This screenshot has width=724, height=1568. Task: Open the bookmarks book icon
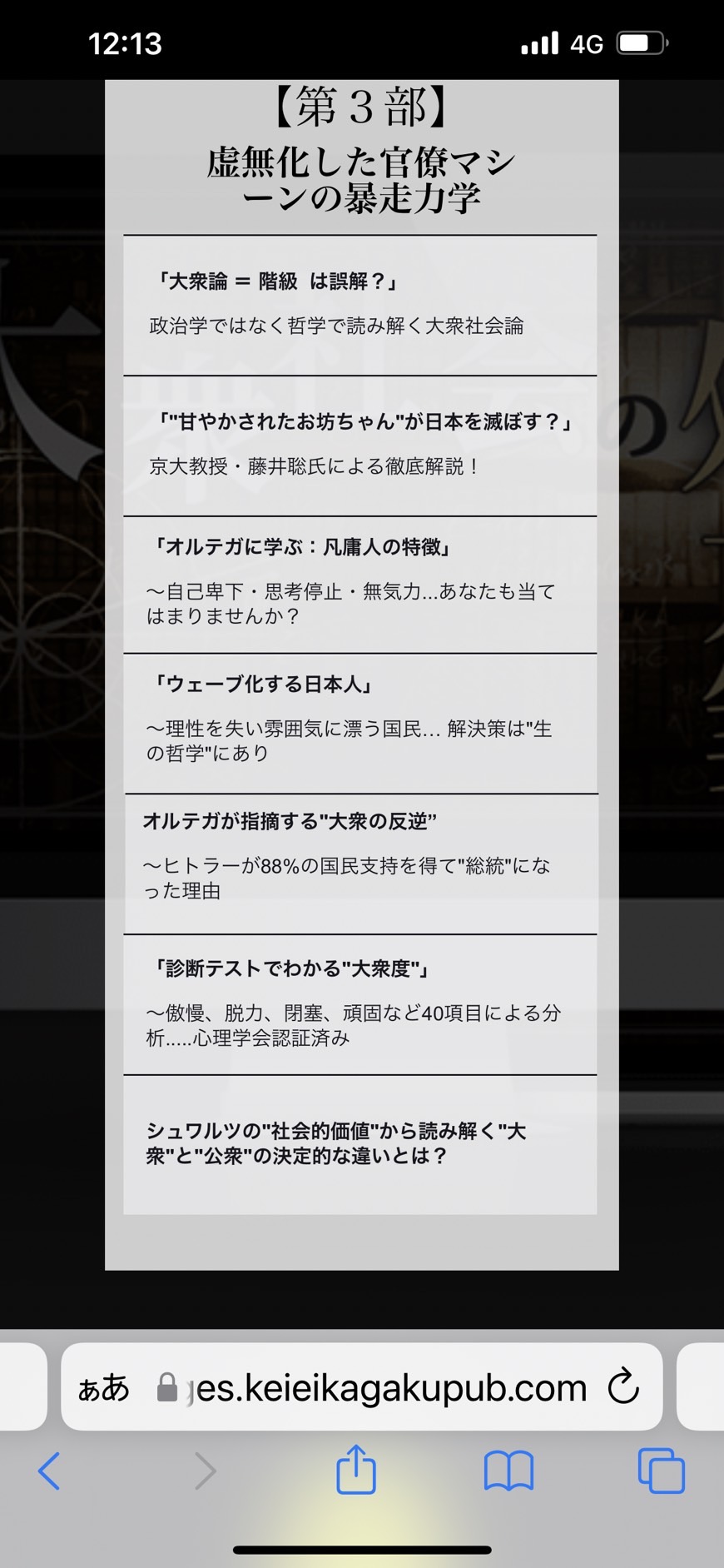click(508, 1471)
